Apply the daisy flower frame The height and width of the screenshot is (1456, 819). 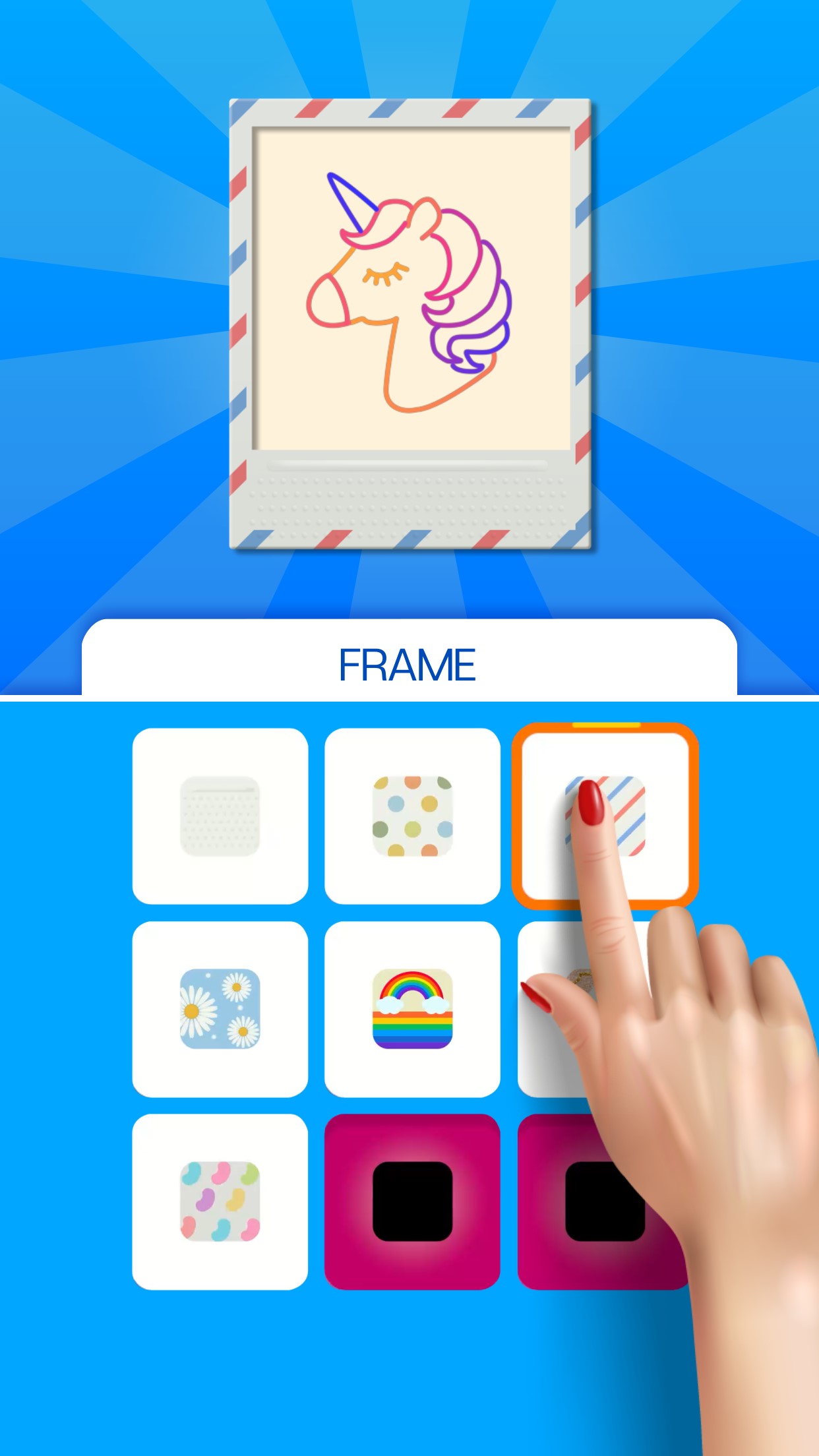tap(220, 1008)
